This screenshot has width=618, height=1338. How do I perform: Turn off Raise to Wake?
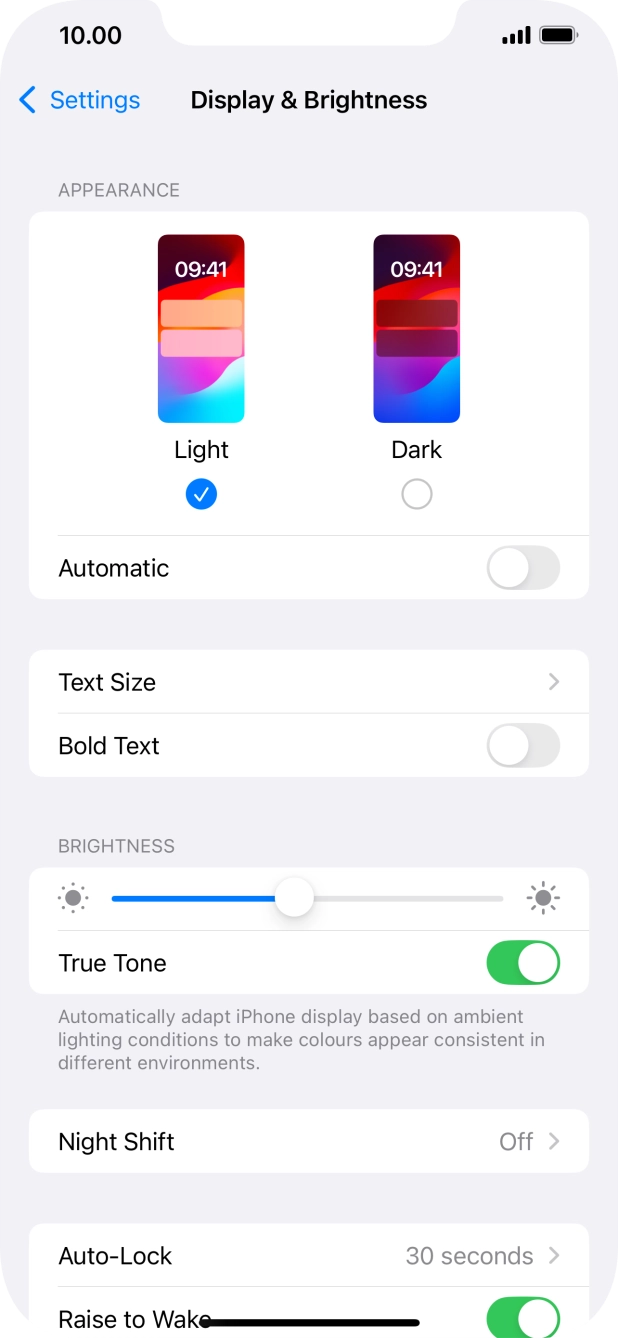522,1317
